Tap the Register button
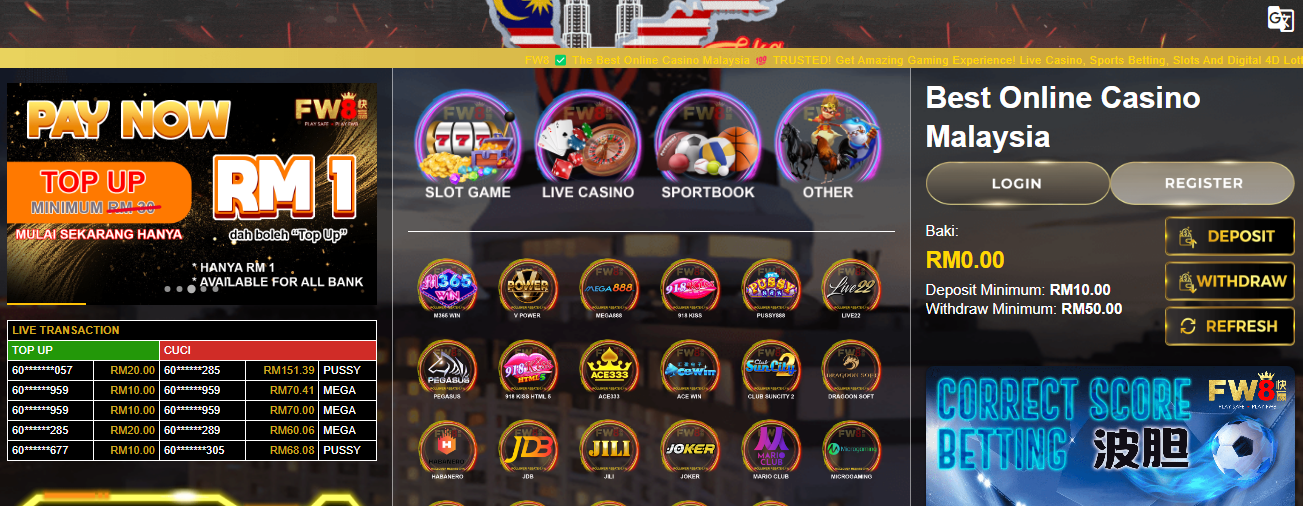Image resolution: width=1303 pixels, height=506 pixels. point(1203,184)
